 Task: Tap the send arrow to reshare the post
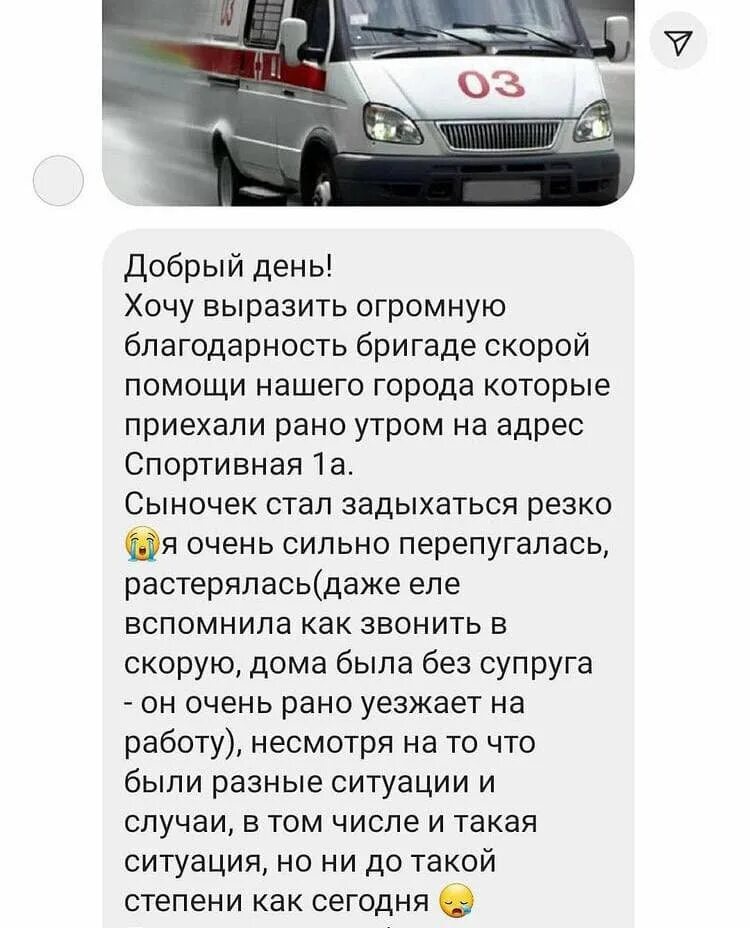pyautogui.click(x=679, y=38)
